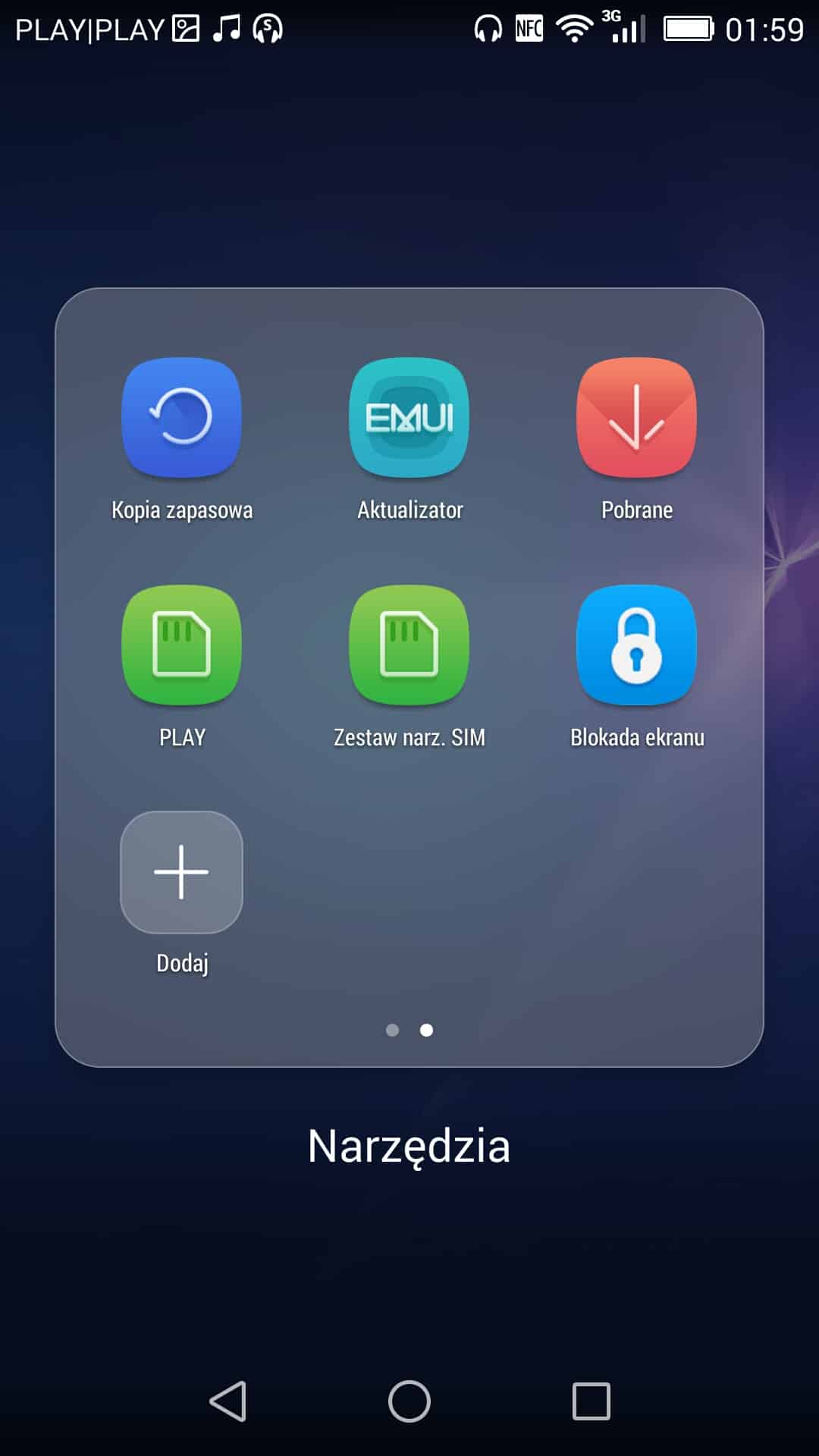Tap Dodaj to add apps to folder
This screenshot has height=1456, width=819.
(181, 872)
